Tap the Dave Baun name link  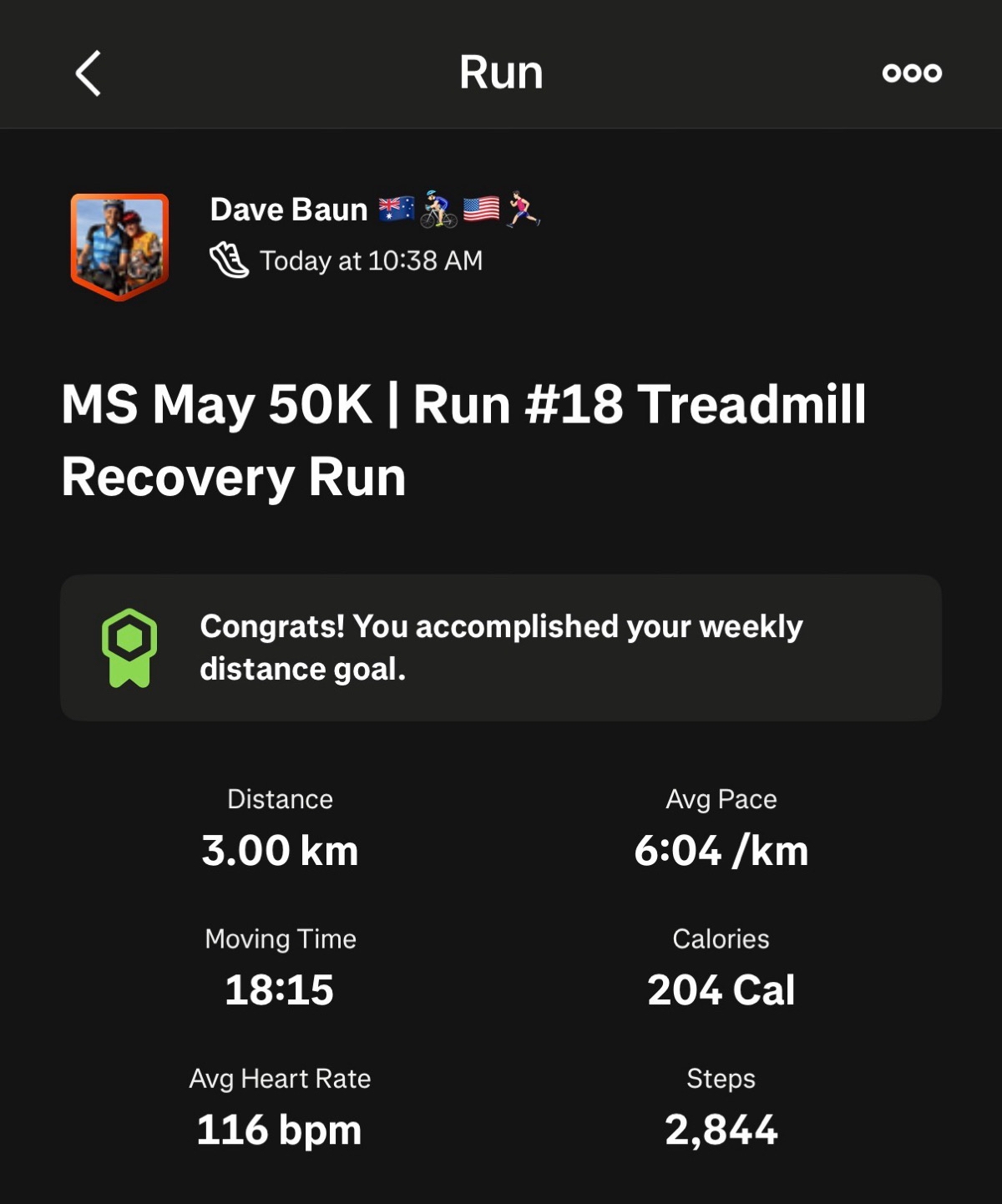(289, 210)
